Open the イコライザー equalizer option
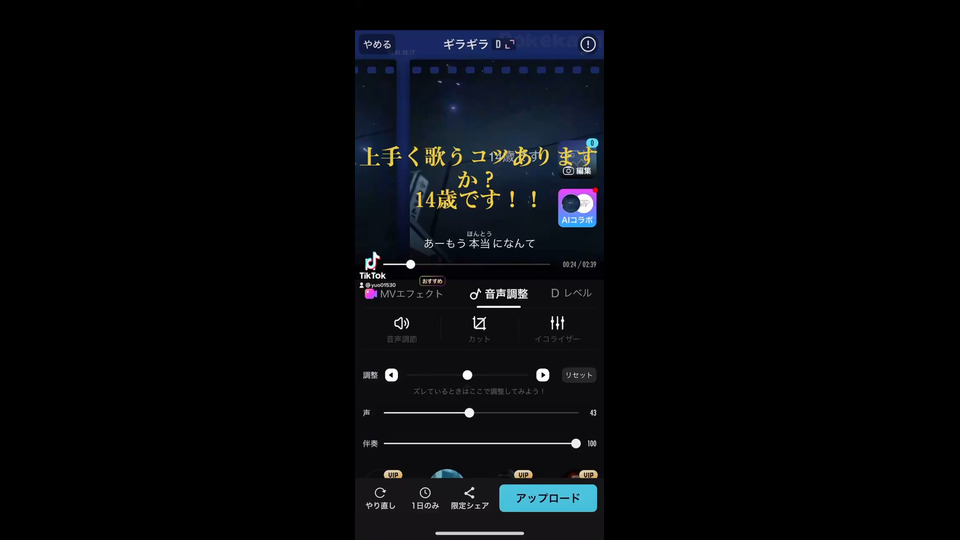Screen dimensions: 960x540 point(557,329)
